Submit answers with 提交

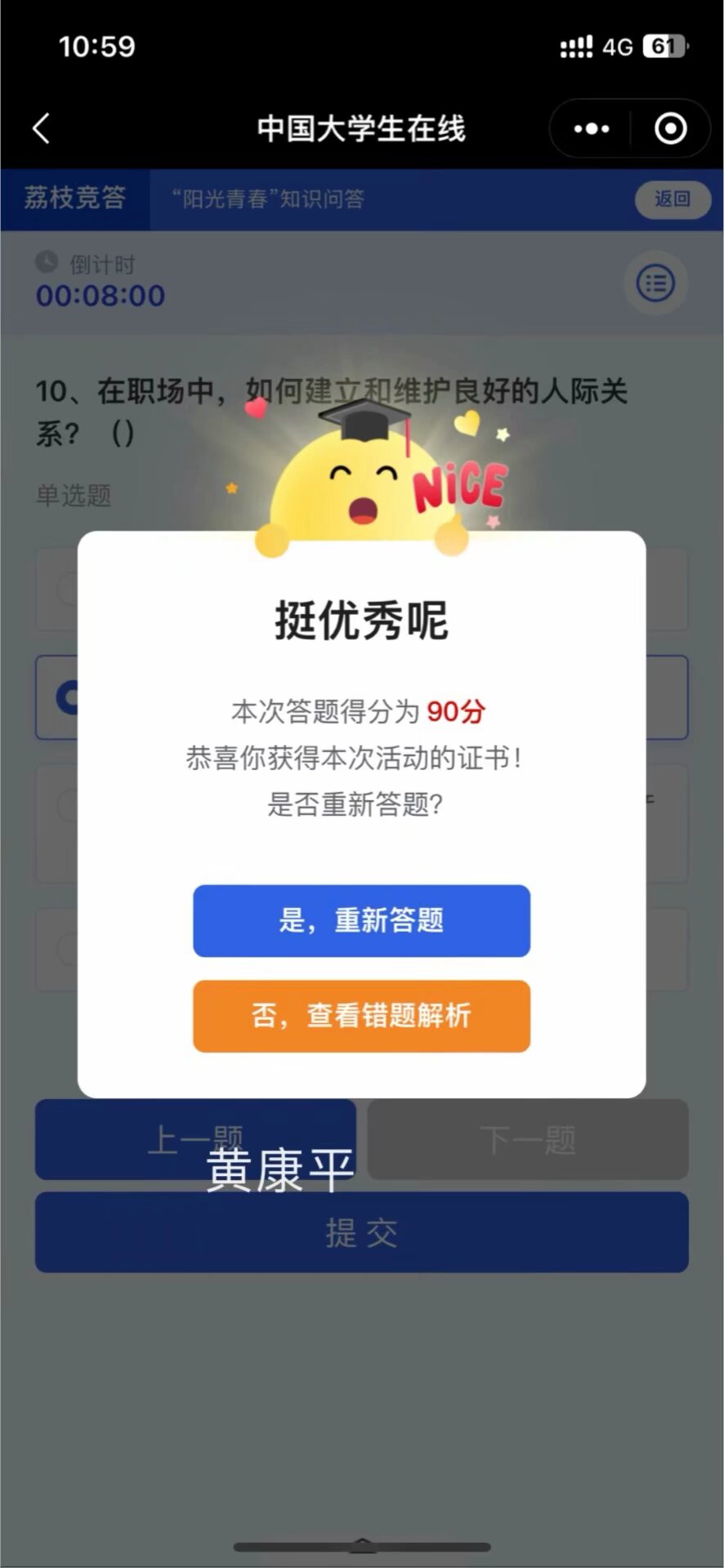tap(361, 1232)
